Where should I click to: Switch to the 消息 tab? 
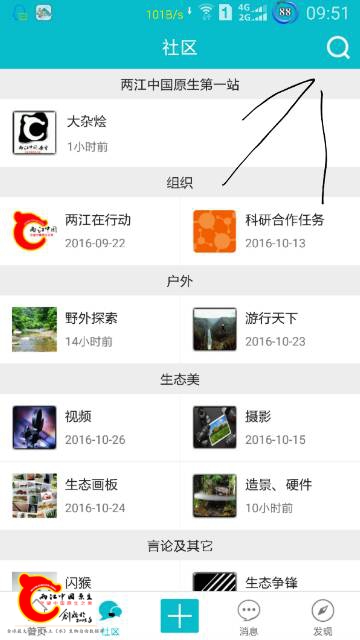249,617
